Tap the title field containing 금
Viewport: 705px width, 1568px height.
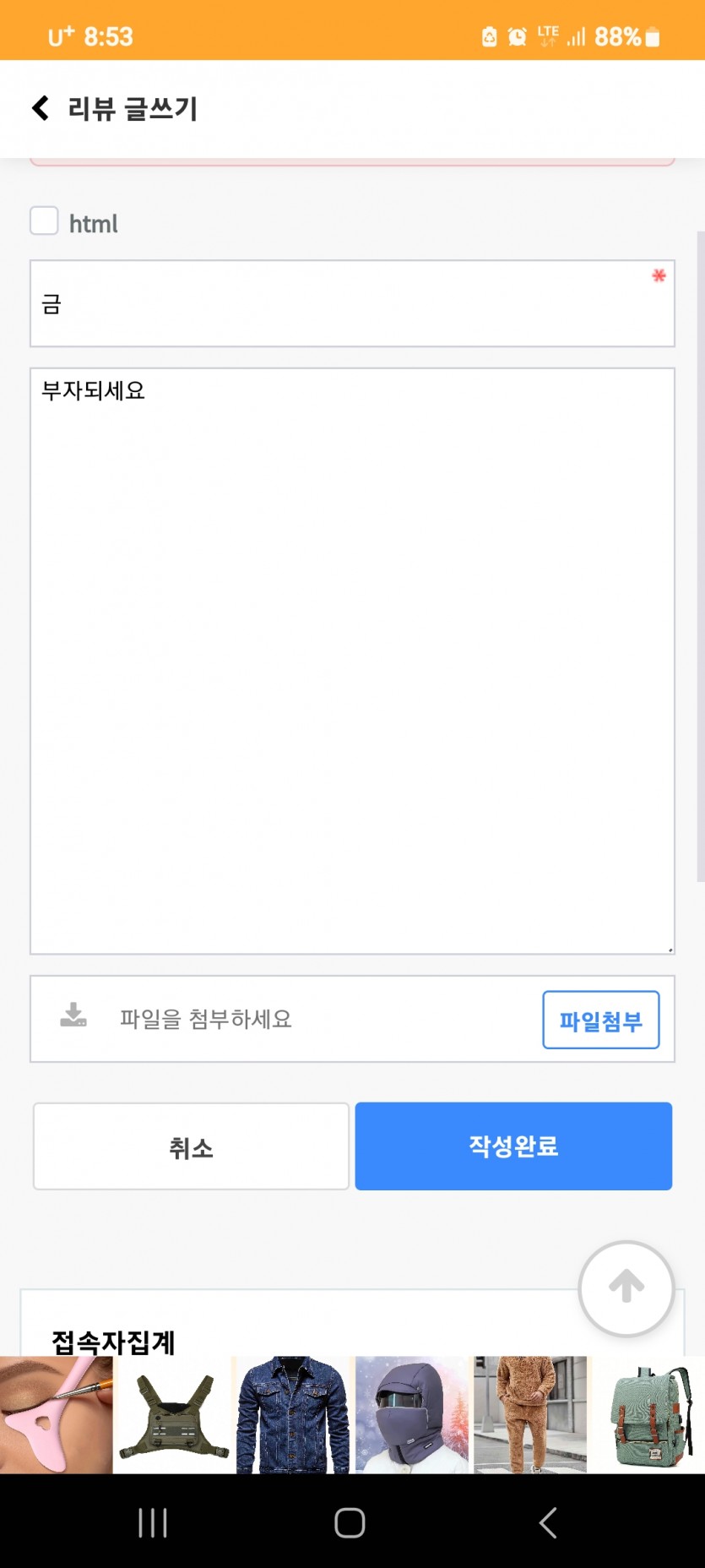tap(352, 303)
